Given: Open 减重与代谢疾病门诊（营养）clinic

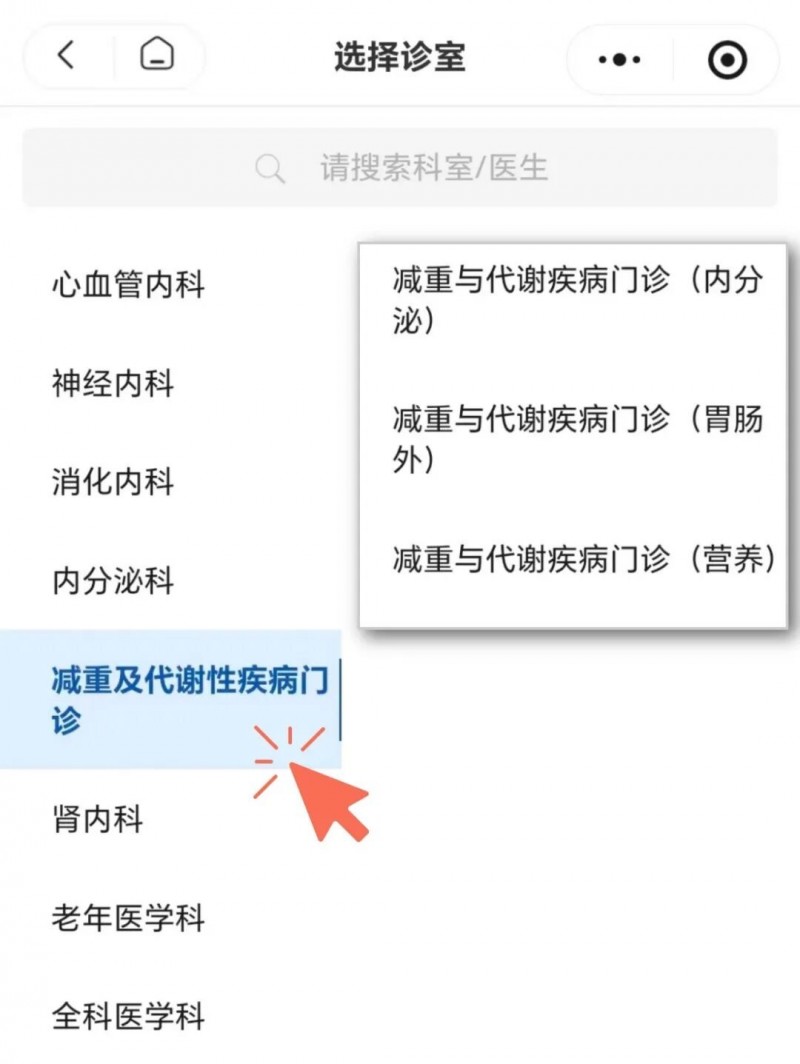Looking at the screenshot, I should click(582, 560).
